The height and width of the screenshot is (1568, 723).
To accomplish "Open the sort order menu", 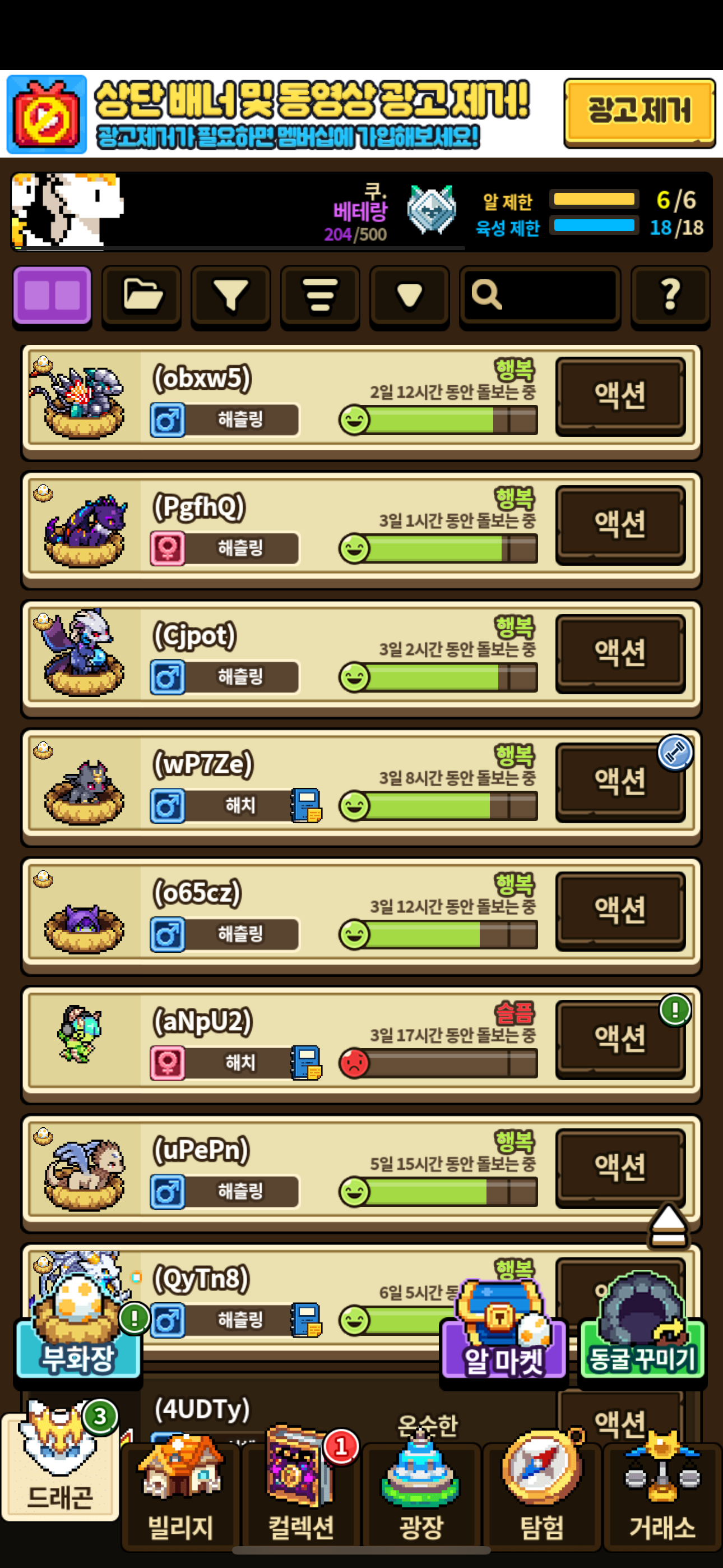I will pyautogui.click(x=320, y=296).
